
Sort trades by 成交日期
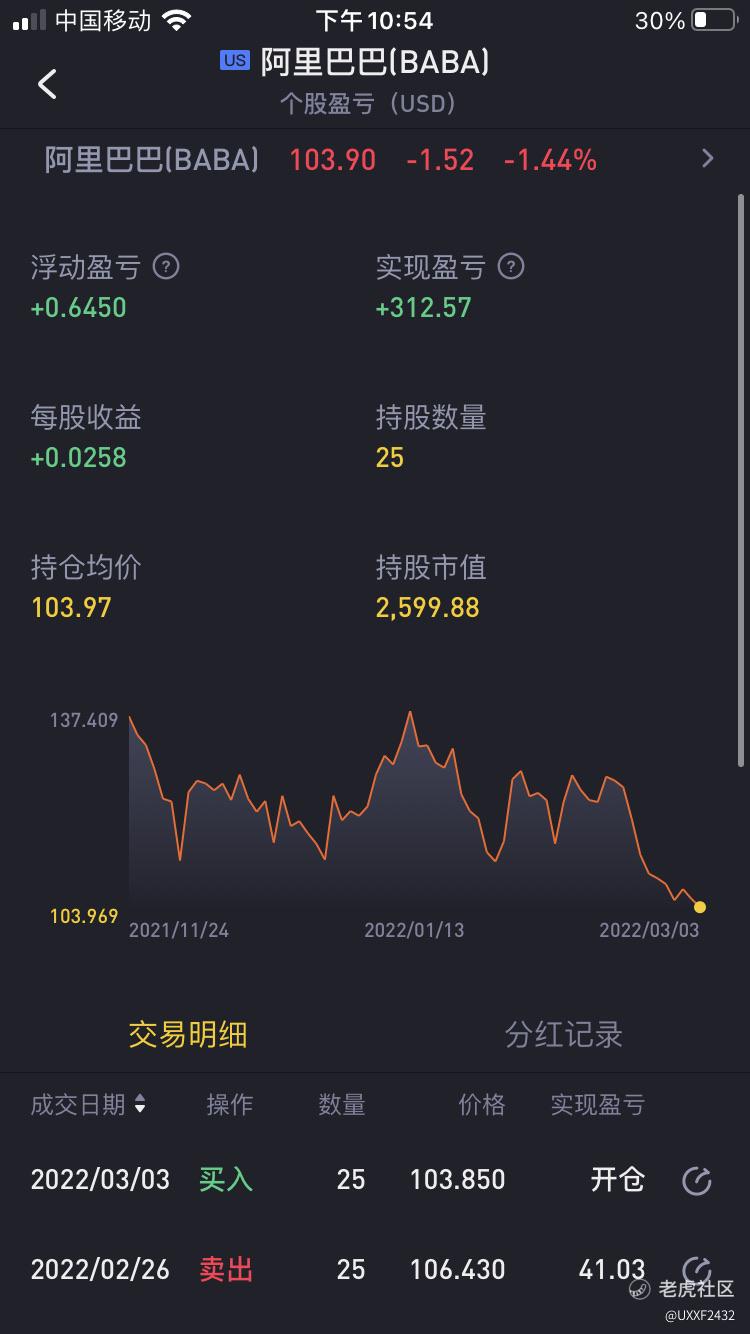pyautogui.click(x=89, y=1104)
